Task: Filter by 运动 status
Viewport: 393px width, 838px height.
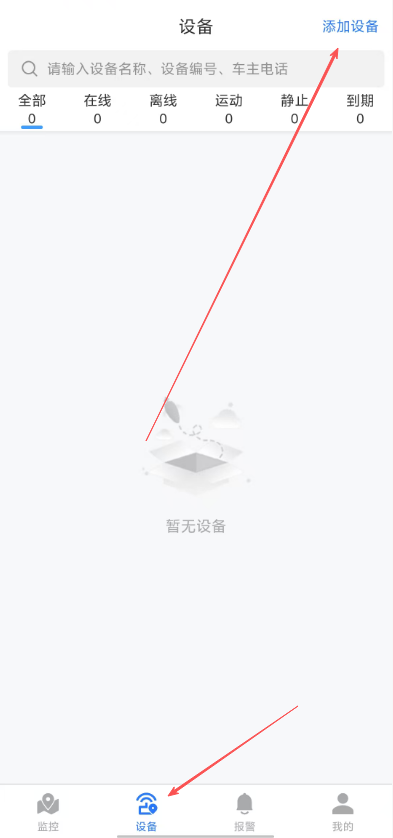Action: pyautogui.click(x=229, y=109)
